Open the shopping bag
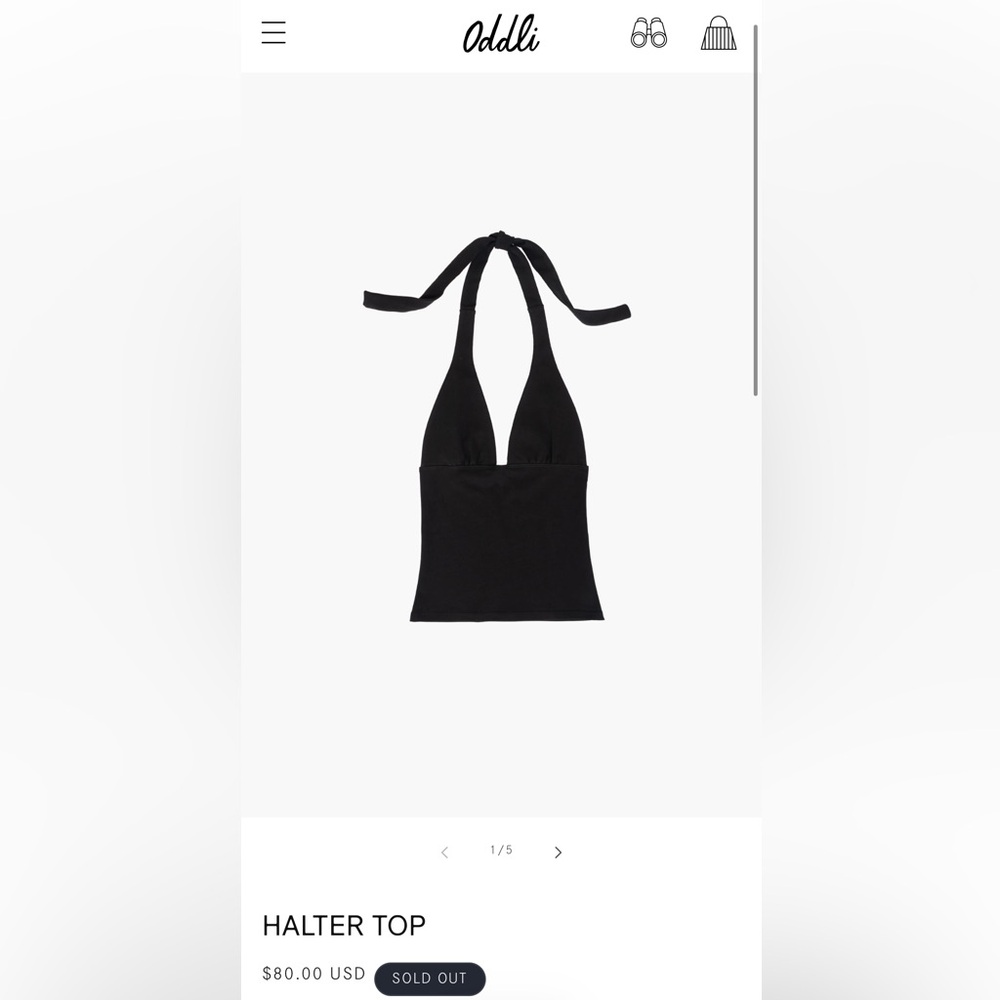 point(718,33)
